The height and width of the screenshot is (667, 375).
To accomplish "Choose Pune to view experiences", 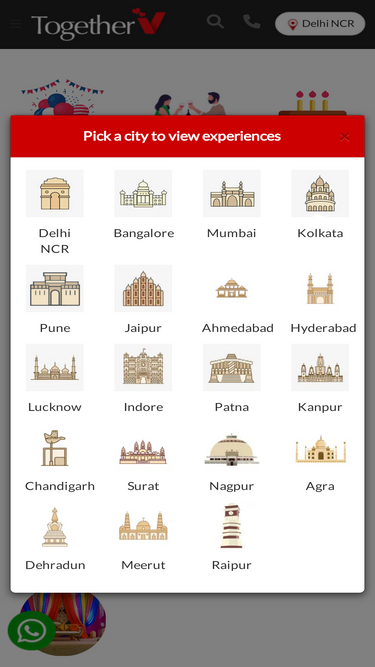I will click(x=55, y=299).
